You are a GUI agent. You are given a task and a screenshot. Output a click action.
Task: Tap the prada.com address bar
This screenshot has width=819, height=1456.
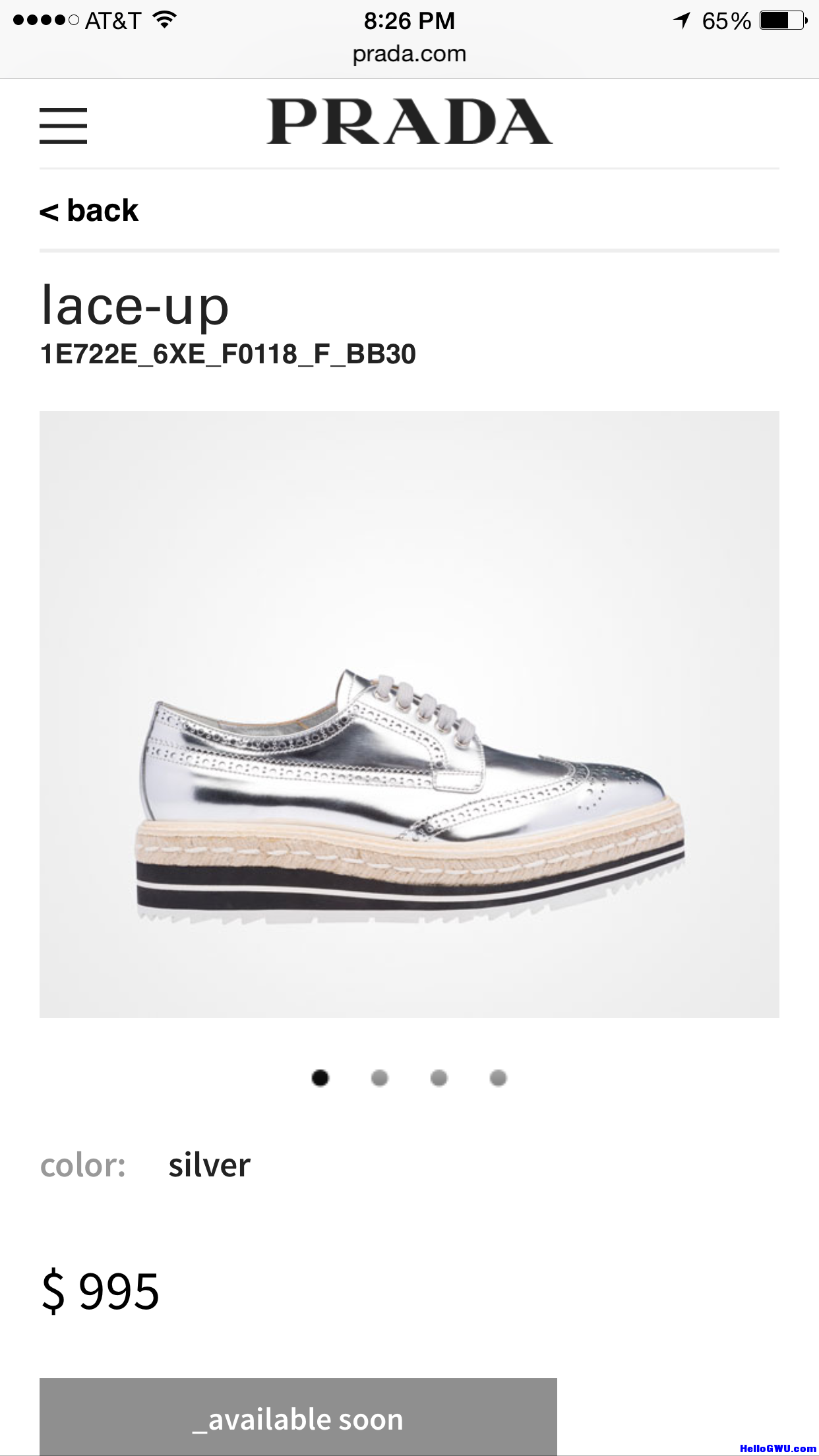[x=409, y=53]
